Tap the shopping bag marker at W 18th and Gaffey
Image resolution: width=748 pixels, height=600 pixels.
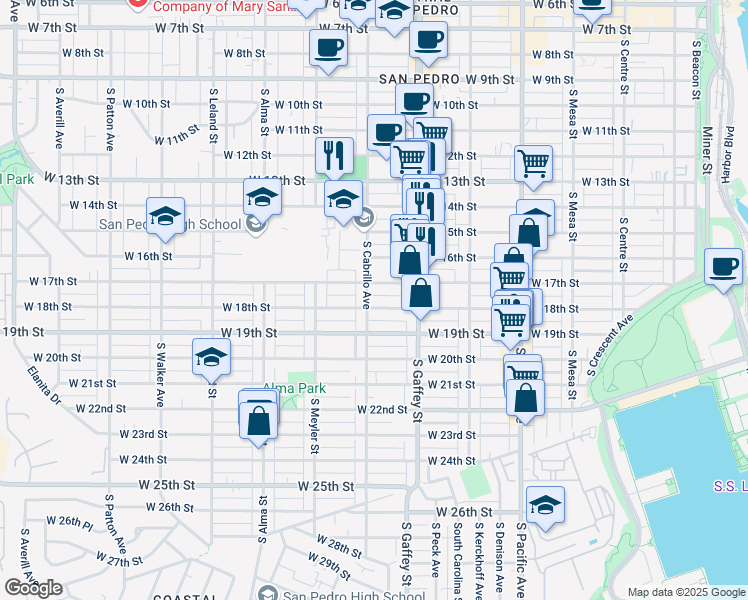click(x=421, y=293)
